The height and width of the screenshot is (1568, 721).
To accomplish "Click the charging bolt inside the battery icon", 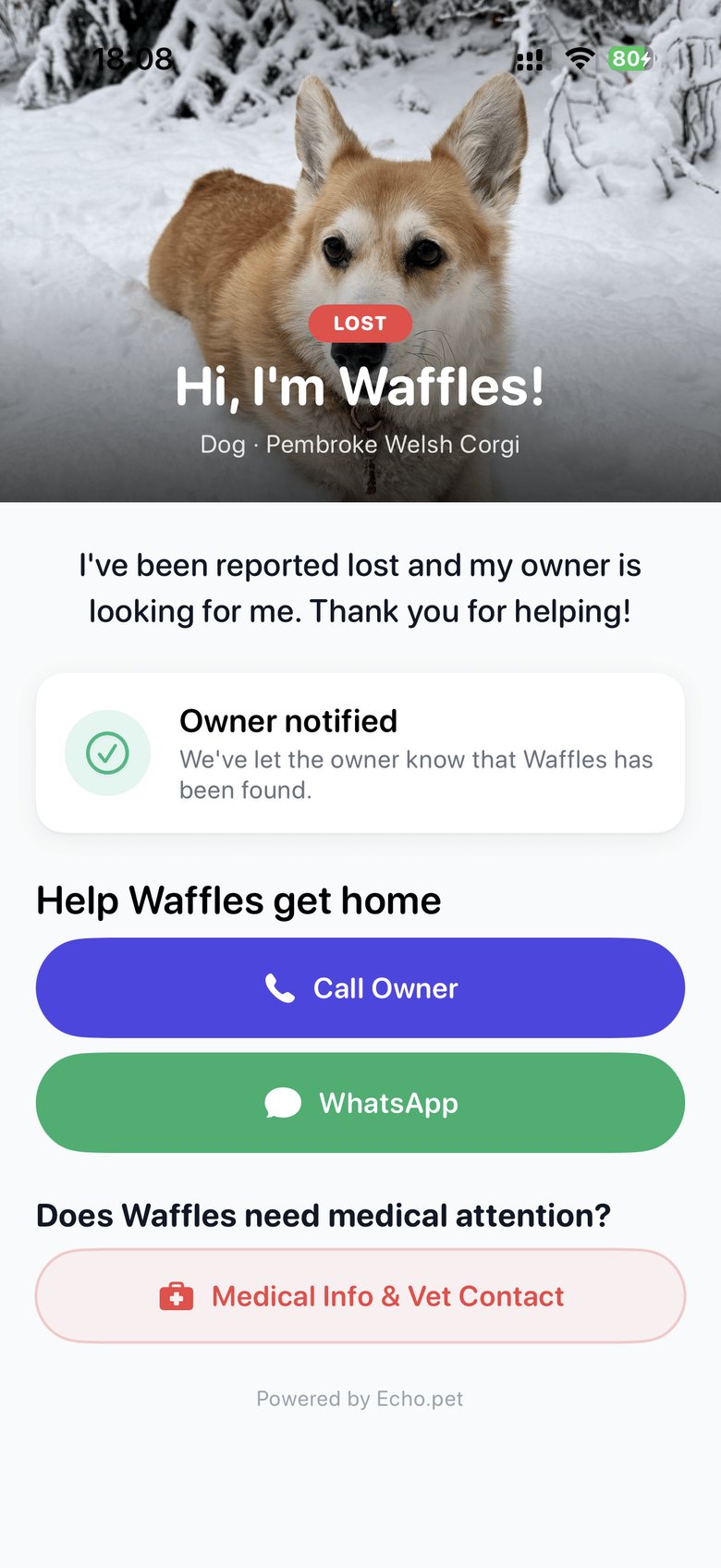I will [646, 58].
